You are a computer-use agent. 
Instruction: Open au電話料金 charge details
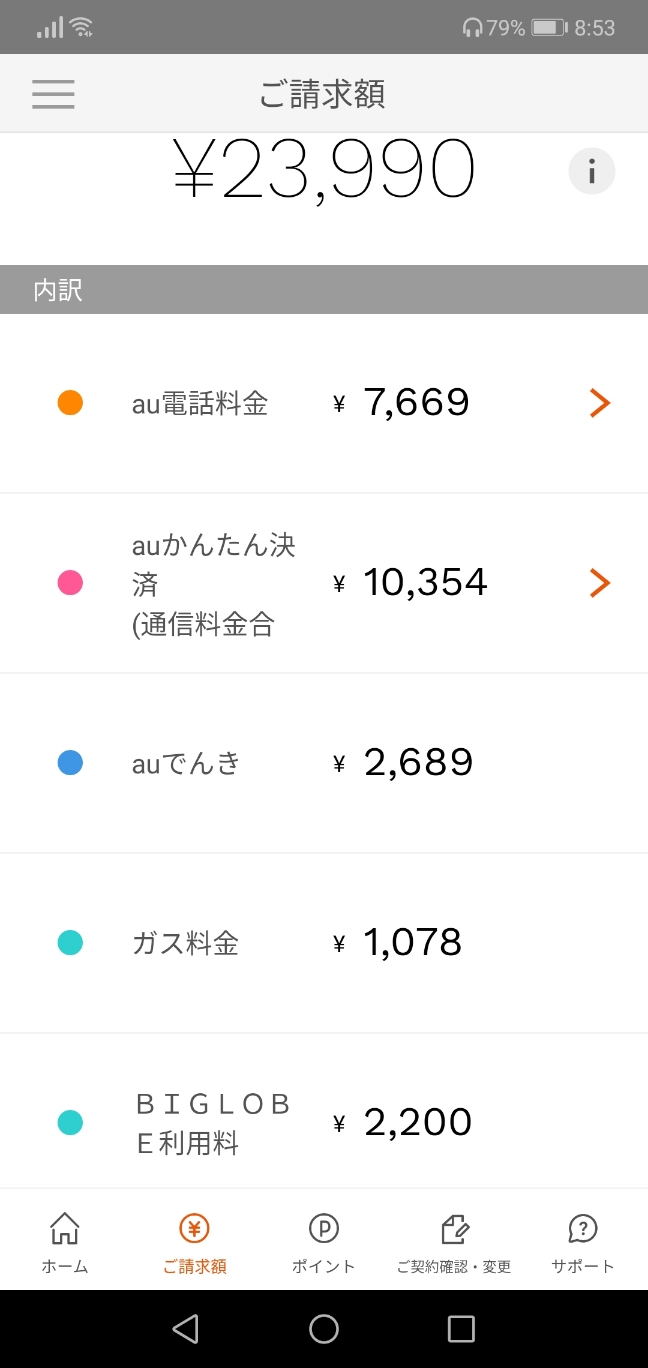coord(324,403)
